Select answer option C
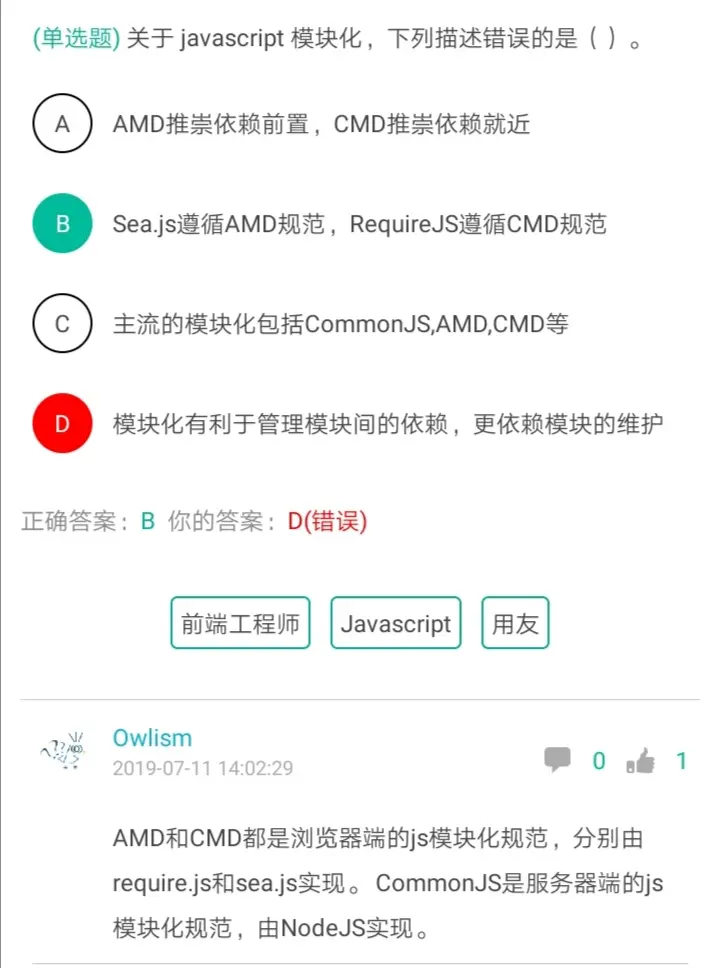 tap(62, 324)
